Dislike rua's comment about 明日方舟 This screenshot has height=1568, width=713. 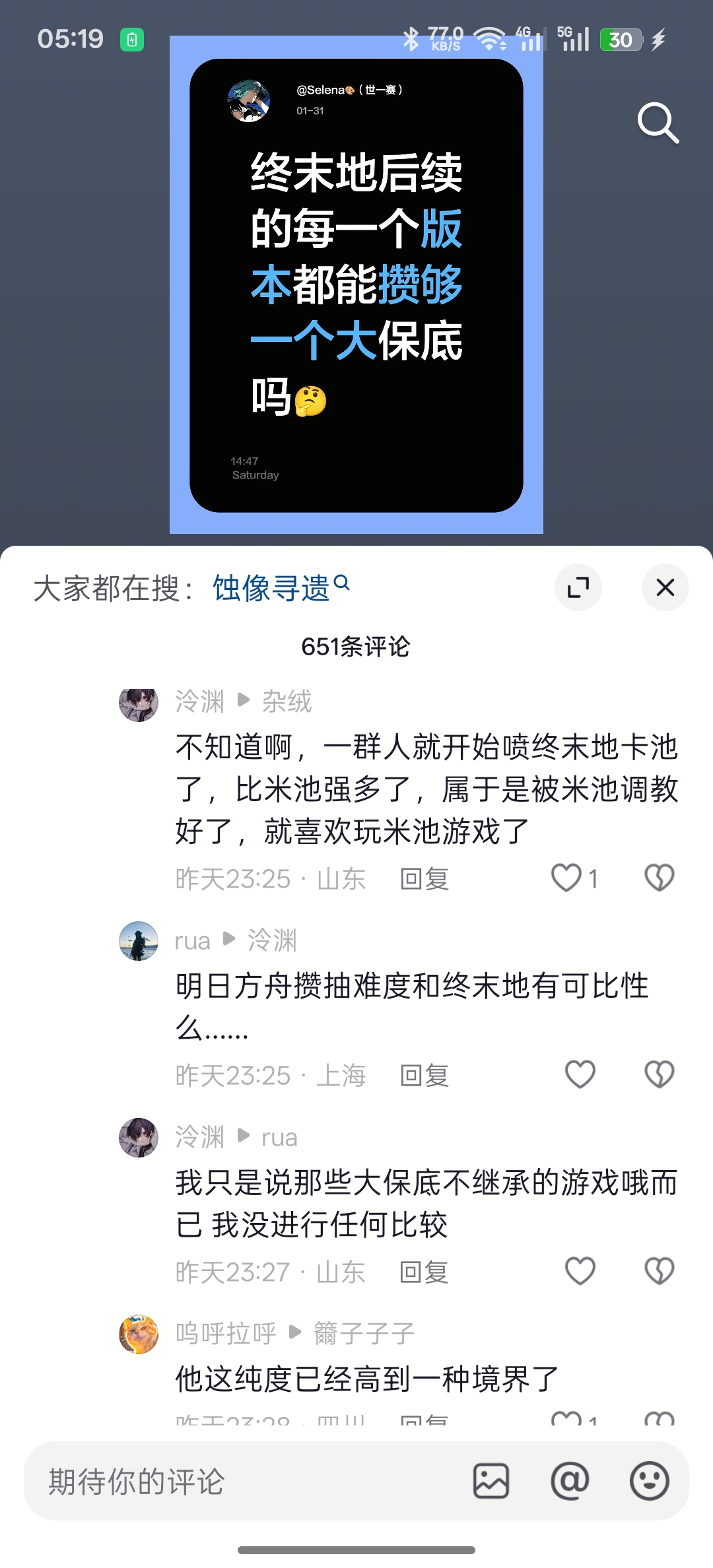pyautogui.click(x=659, y=1075)
